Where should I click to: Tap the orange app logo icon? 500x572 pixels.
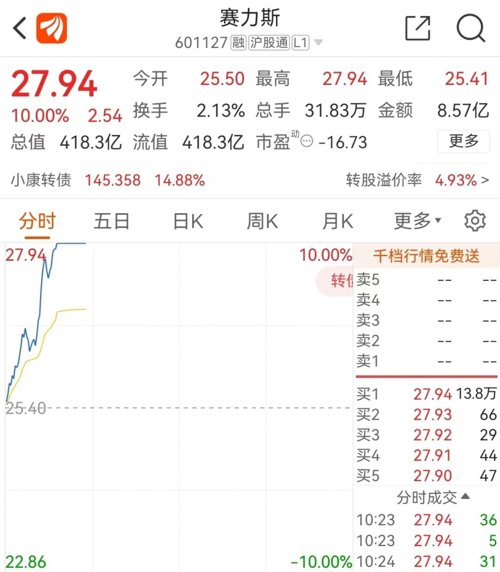pyautogui.click(x=51, y=28)
